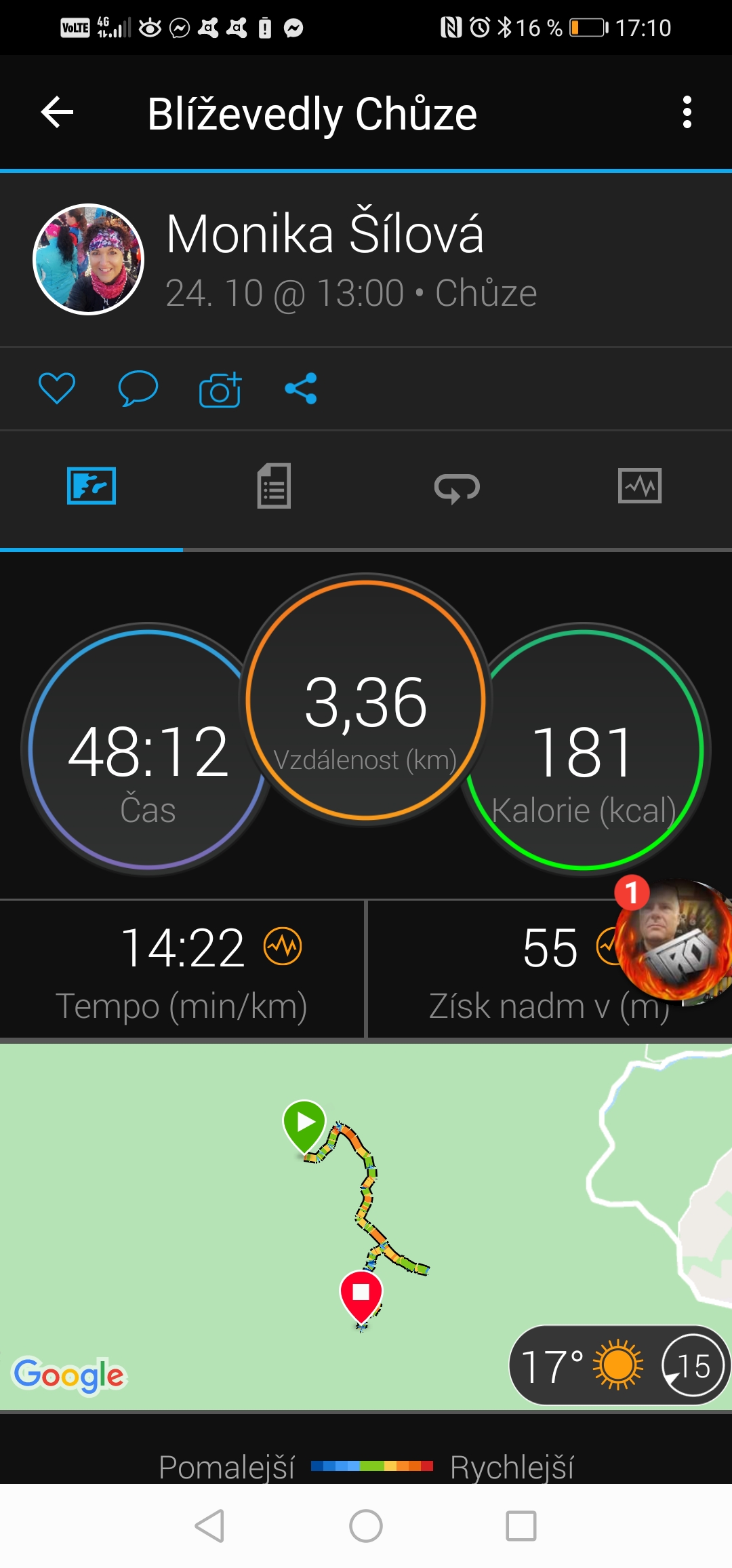Open the Messenger chat head bubble
The height and width of the screenshot is (1568, 732).
click(x=674, y=941)
